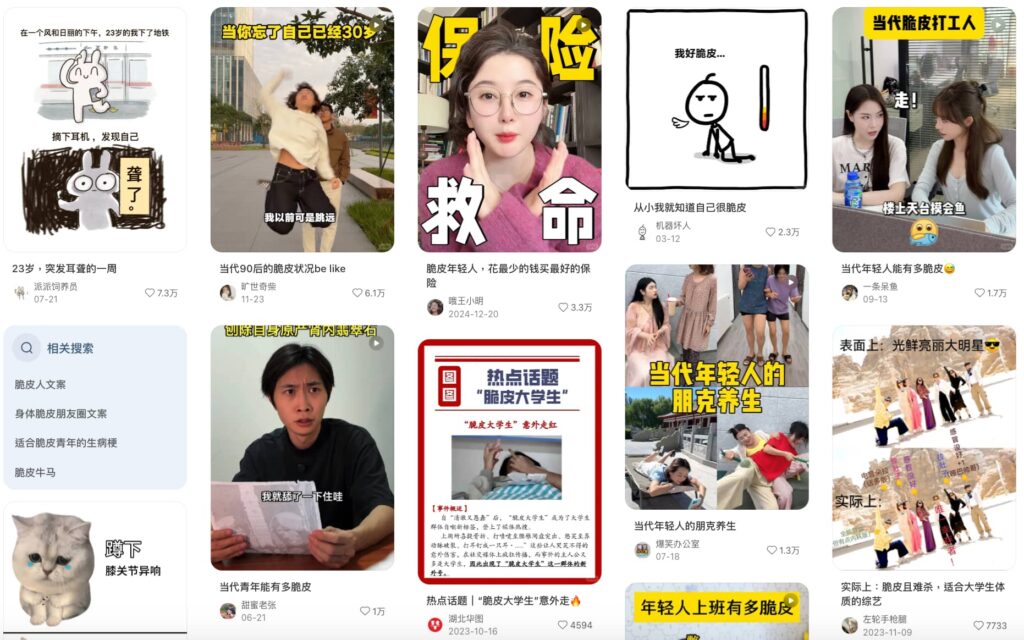Image resolution: width=1024 pixels, height=640 pixels.
Task: Open the post 23岁，突发耳聋的一周
Action: [x=95, y=130]
